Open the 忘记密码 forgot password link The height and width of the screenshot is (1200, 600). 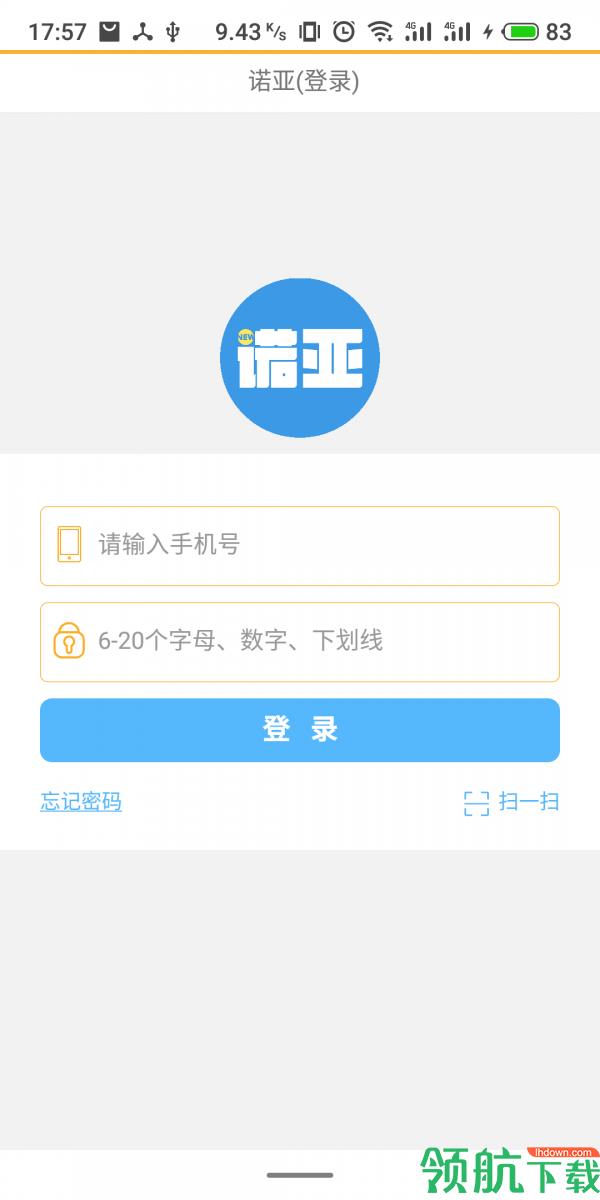[x=81, y=802]
